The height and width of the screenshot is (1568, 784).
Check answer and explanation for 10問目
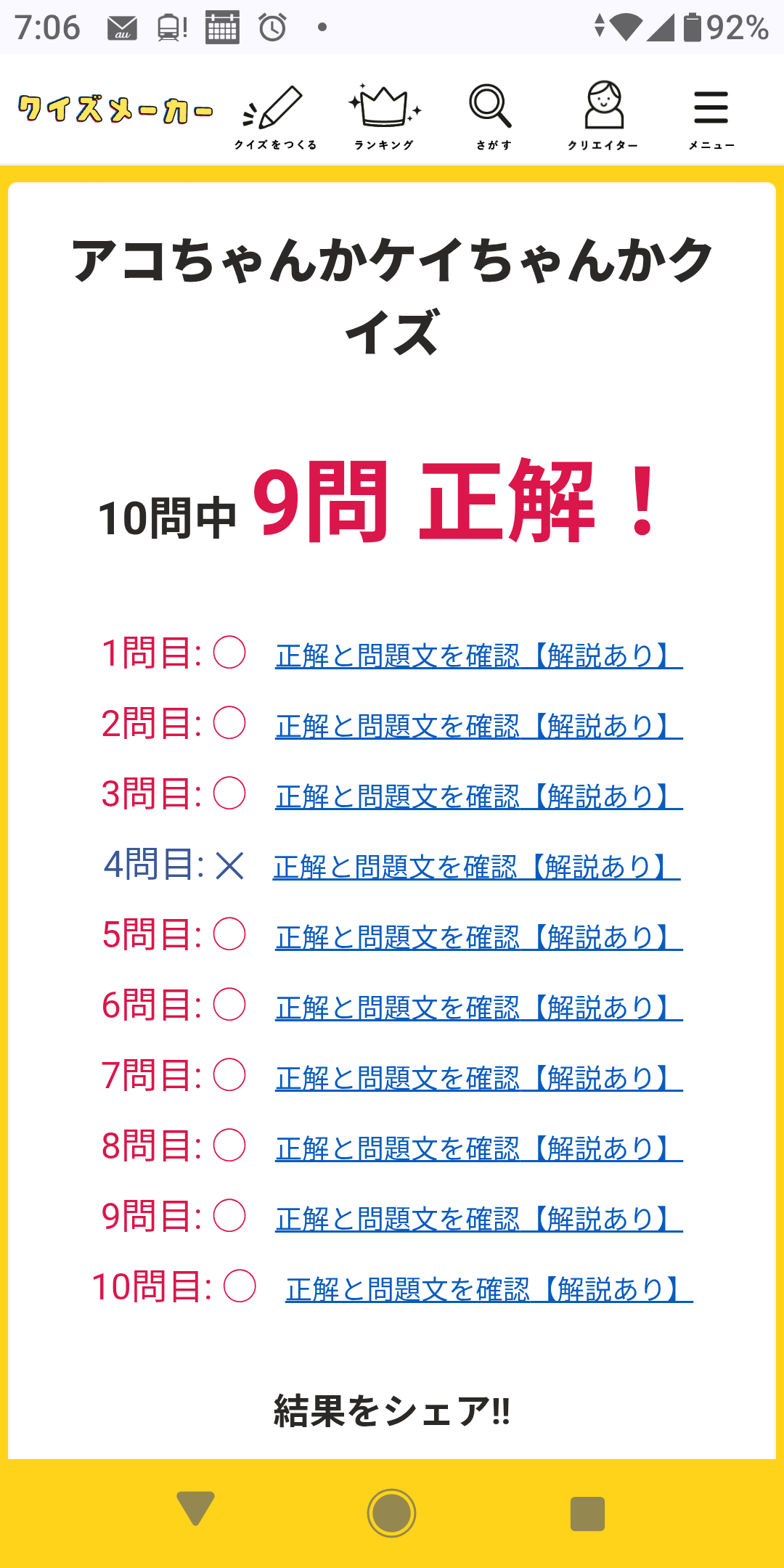[x=489, y=1289]
